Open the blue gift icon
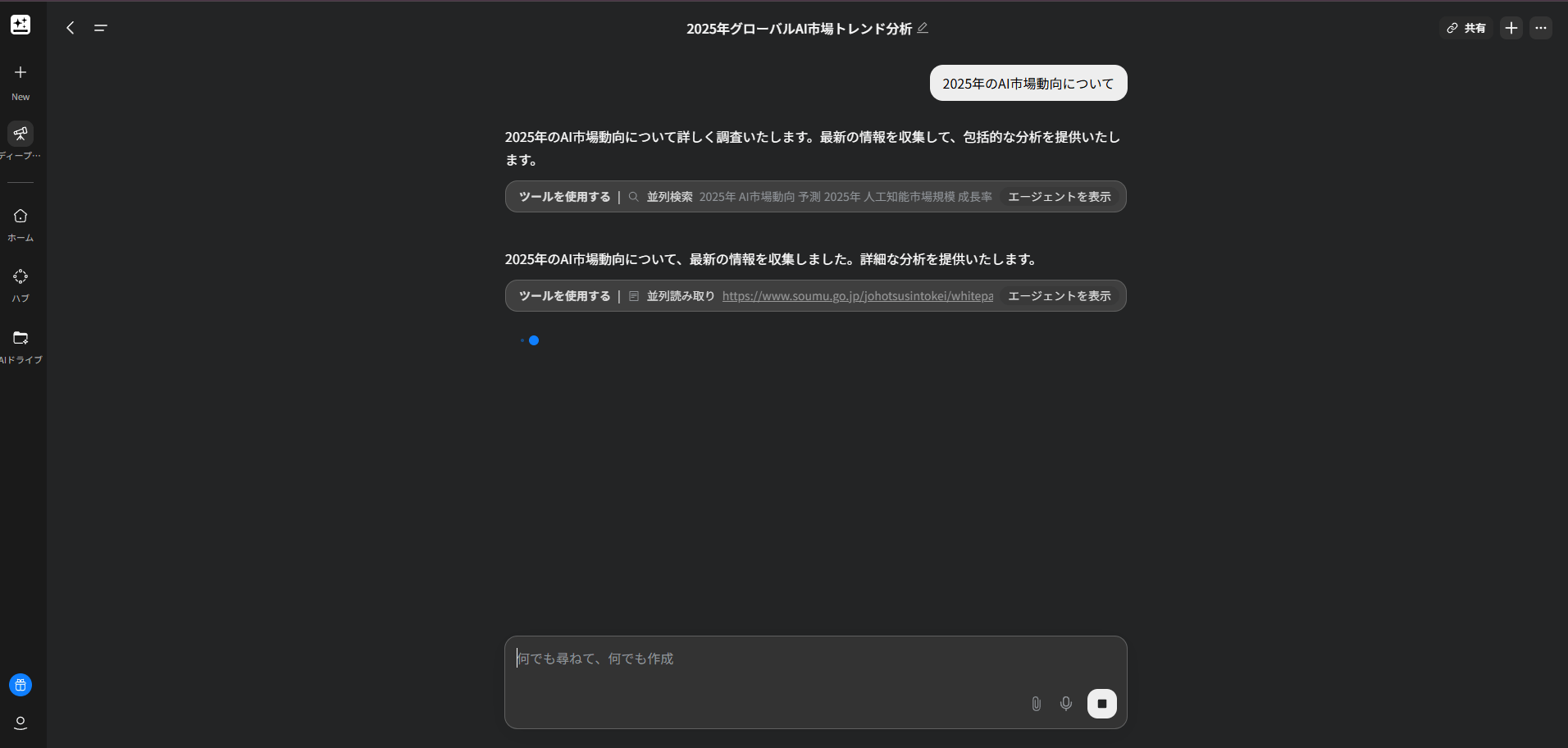The width and height of the screenshot is (1568, 748). coord(21,685)
